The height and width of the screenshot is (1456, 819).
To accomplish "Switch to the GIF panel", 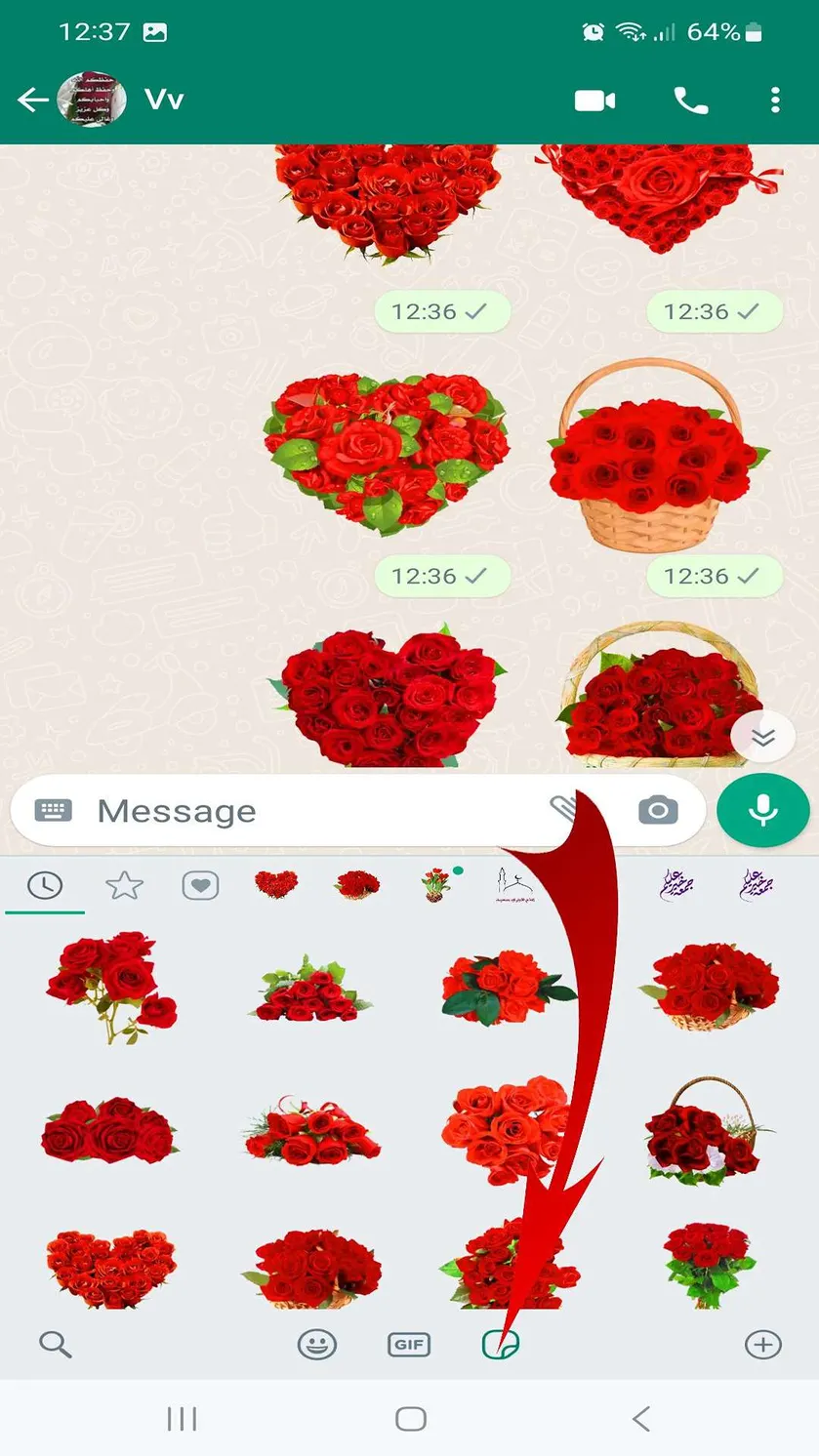I will tap(408, 1345).
